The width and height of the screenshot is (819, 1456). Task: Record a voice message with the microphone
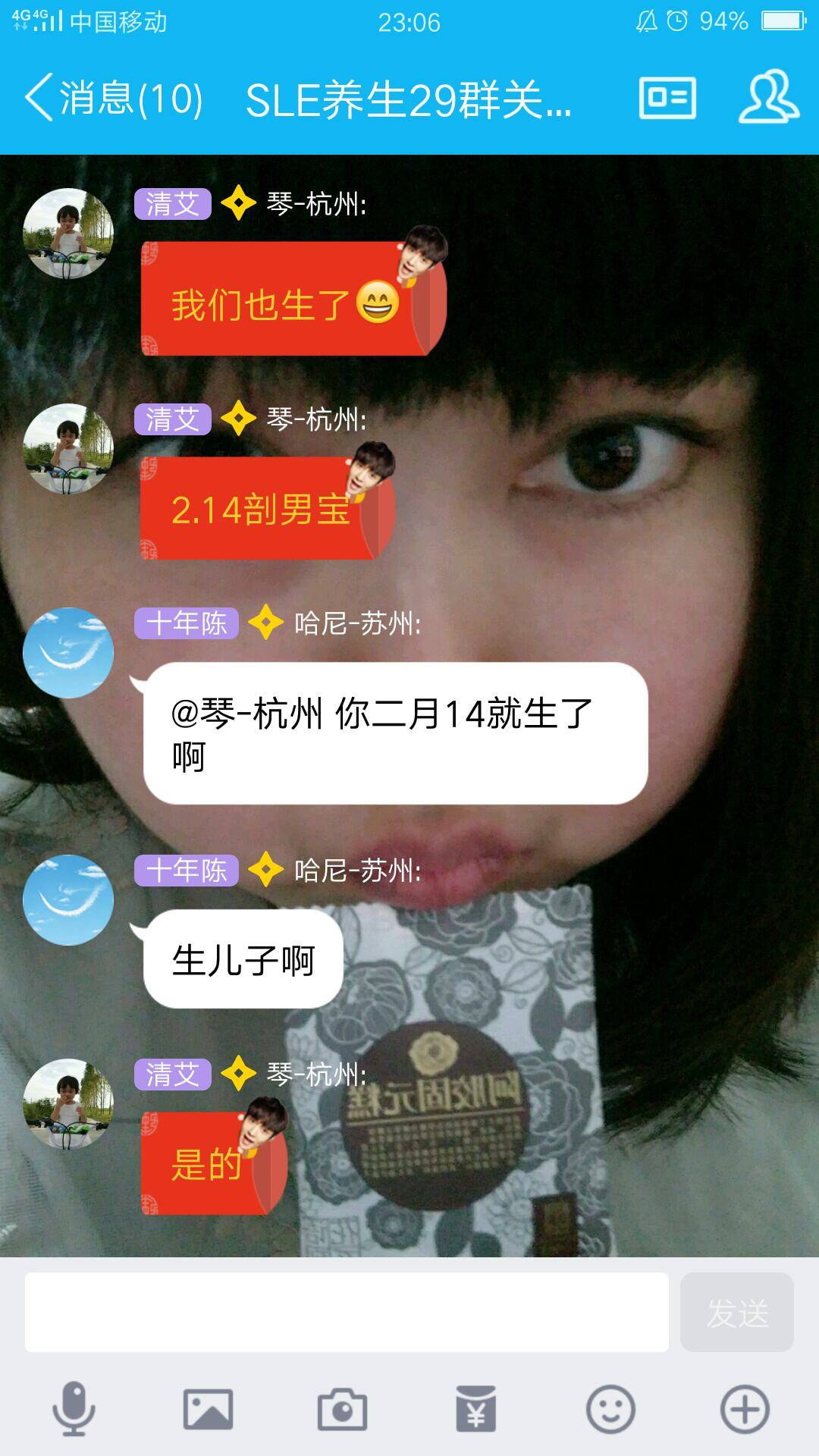click(x=74, y=1410)
